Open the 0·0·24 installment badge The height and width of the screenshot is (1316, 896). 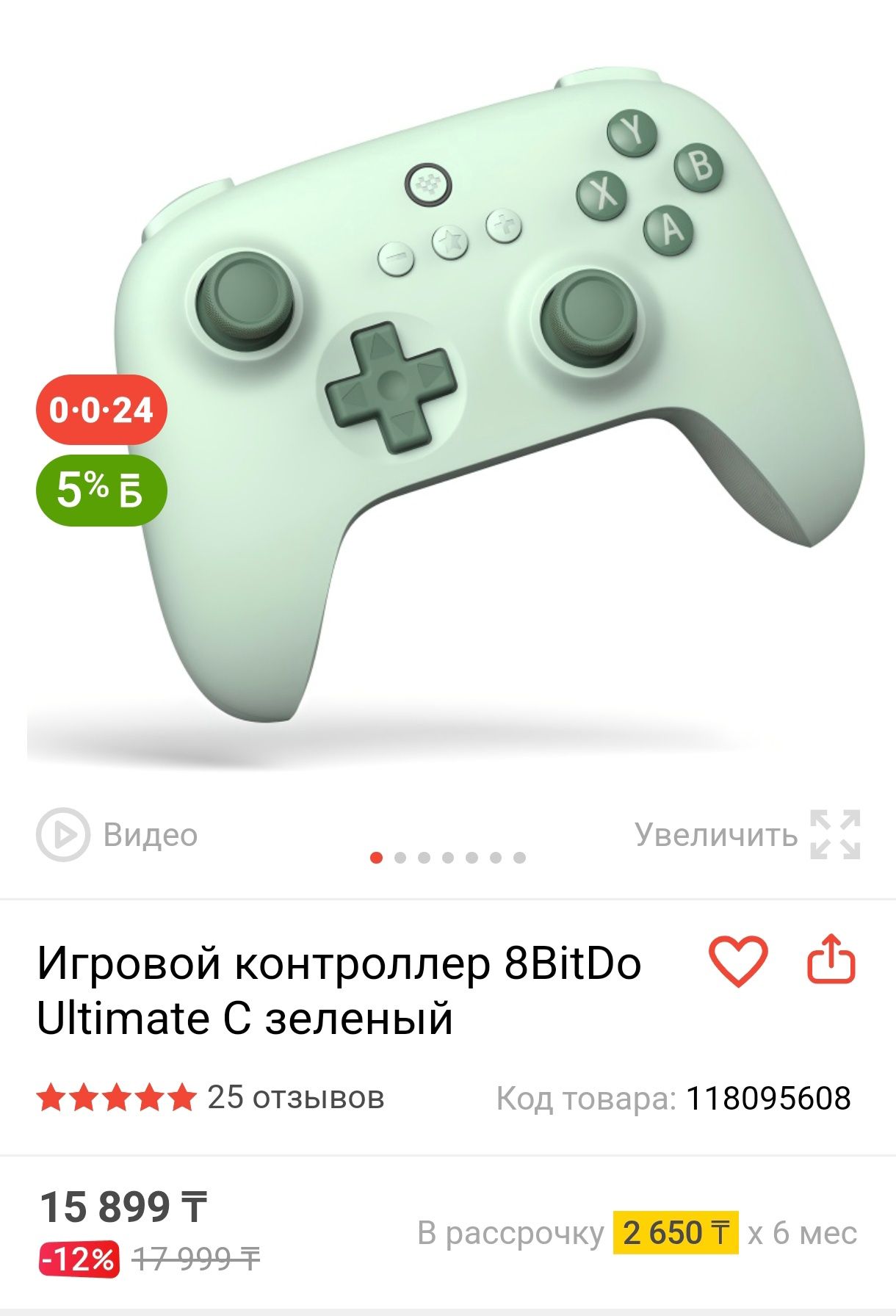pos(101,410)
